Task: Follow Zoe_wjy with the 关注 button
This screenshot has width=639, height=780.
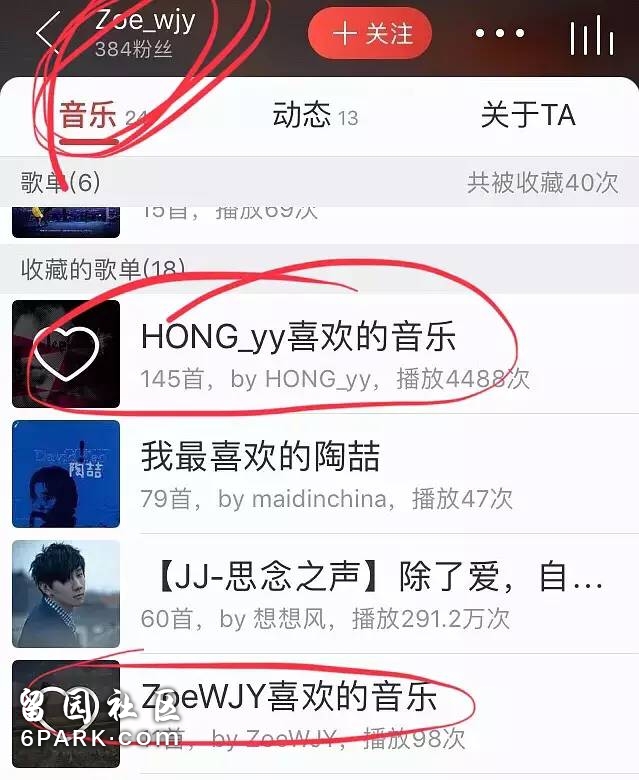Action: [x=370, y=33]
